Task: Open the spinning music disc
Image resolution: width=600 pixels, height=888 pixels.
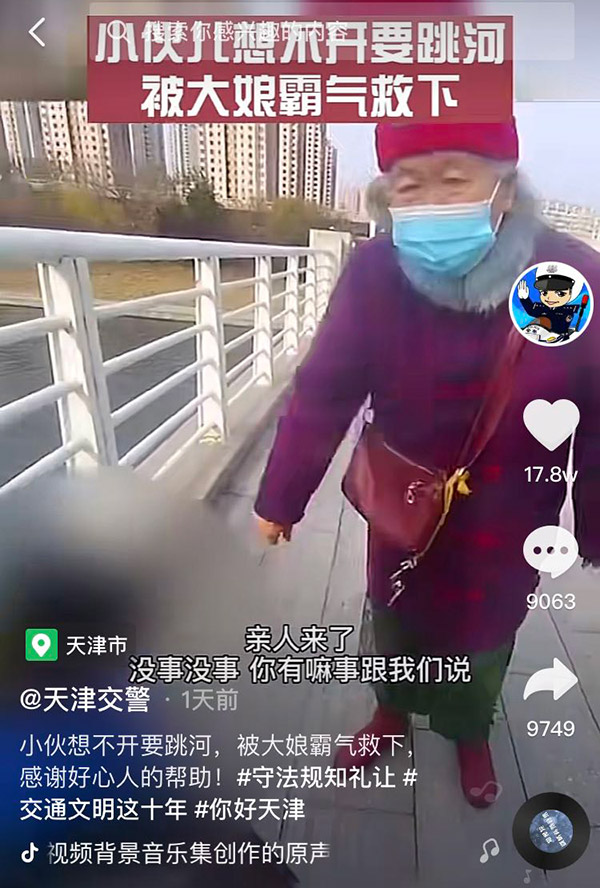Action: point(551,830)
